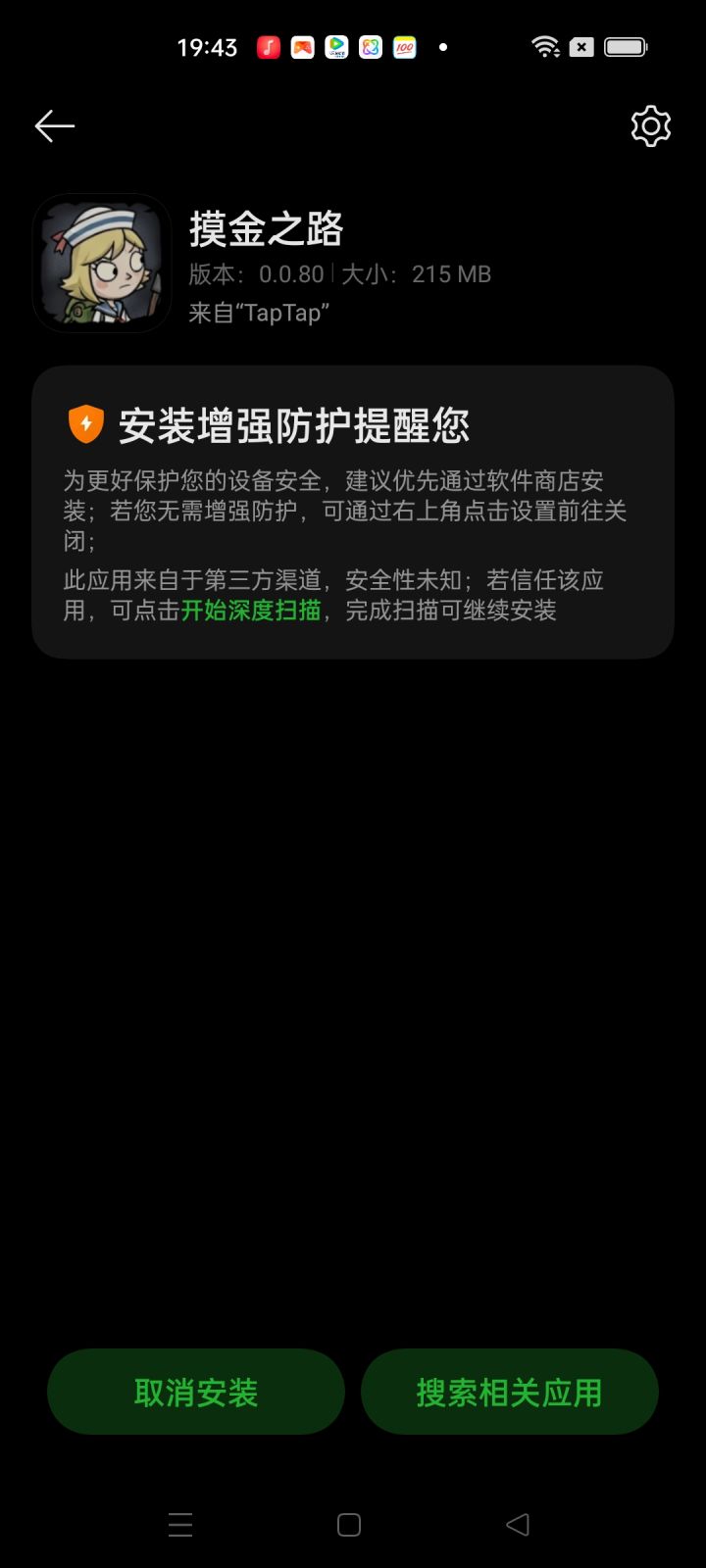The image size is (706, 1568).
Task: Open the settings gear at top right
Action: click(x=649, y=125)
